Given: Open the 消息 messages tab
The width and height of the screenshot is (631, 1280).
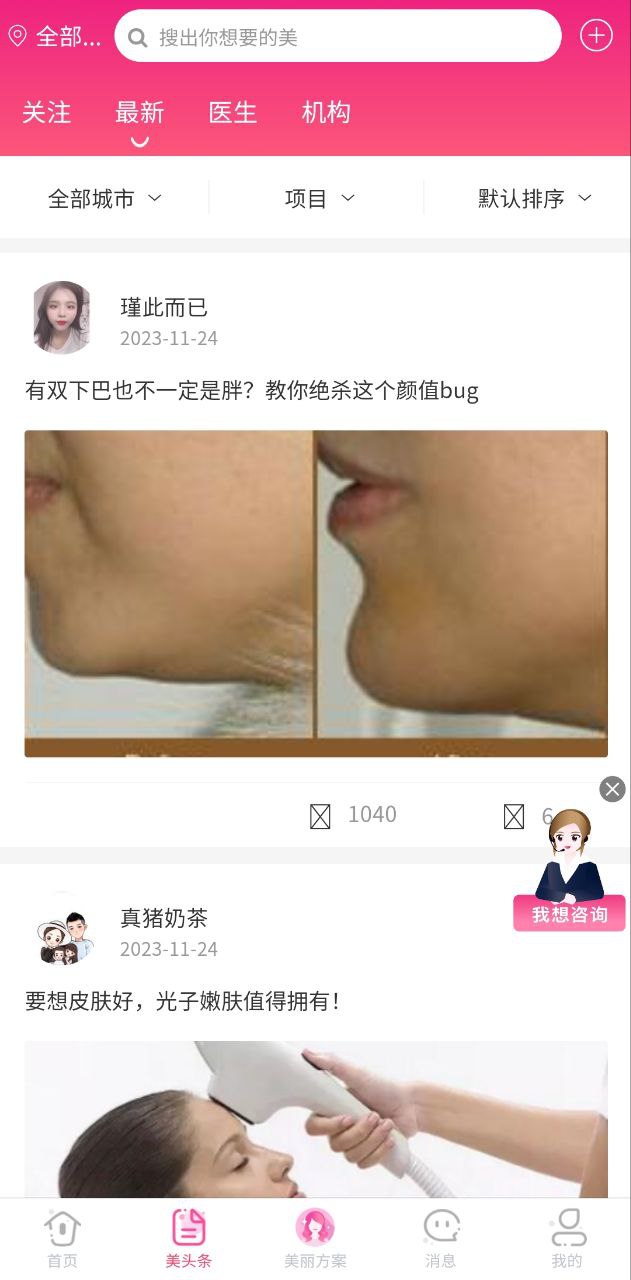Looking at the screenshot, I should [441, 1238].
